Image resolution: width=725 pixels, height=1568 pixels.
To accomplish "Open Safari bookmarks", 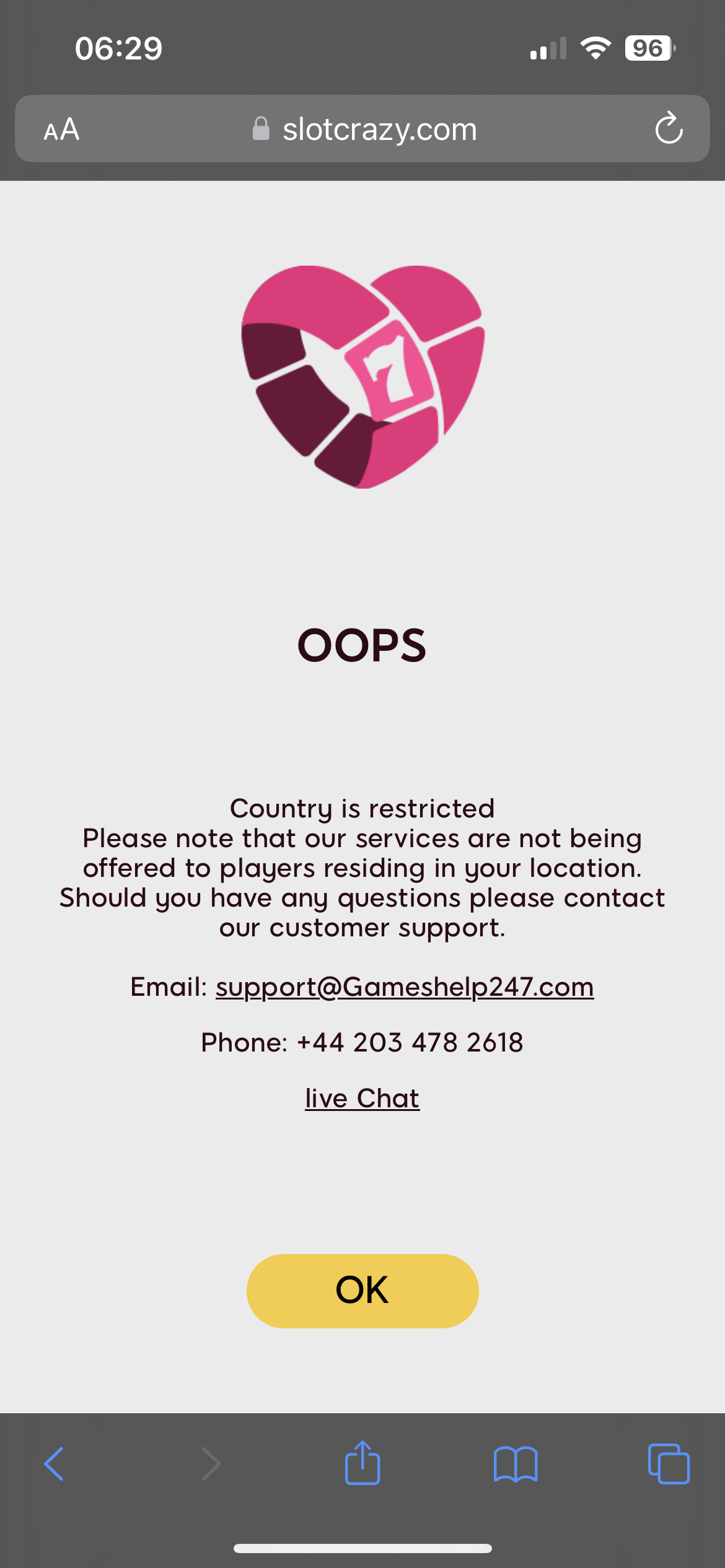I will pyautogui.click(x=516, y=1464).
